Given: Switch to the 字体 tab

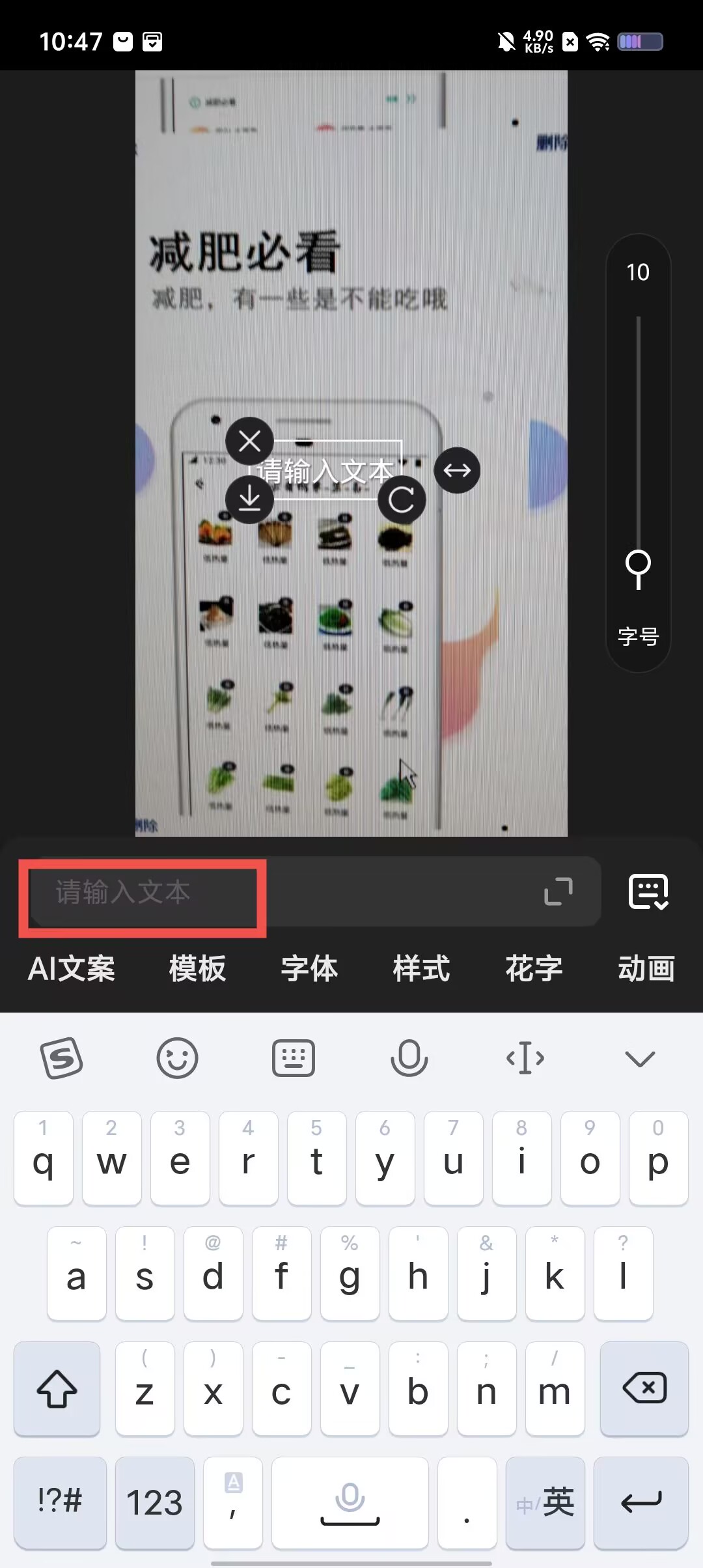Looking at the screenshot, I should coord(309,968).
